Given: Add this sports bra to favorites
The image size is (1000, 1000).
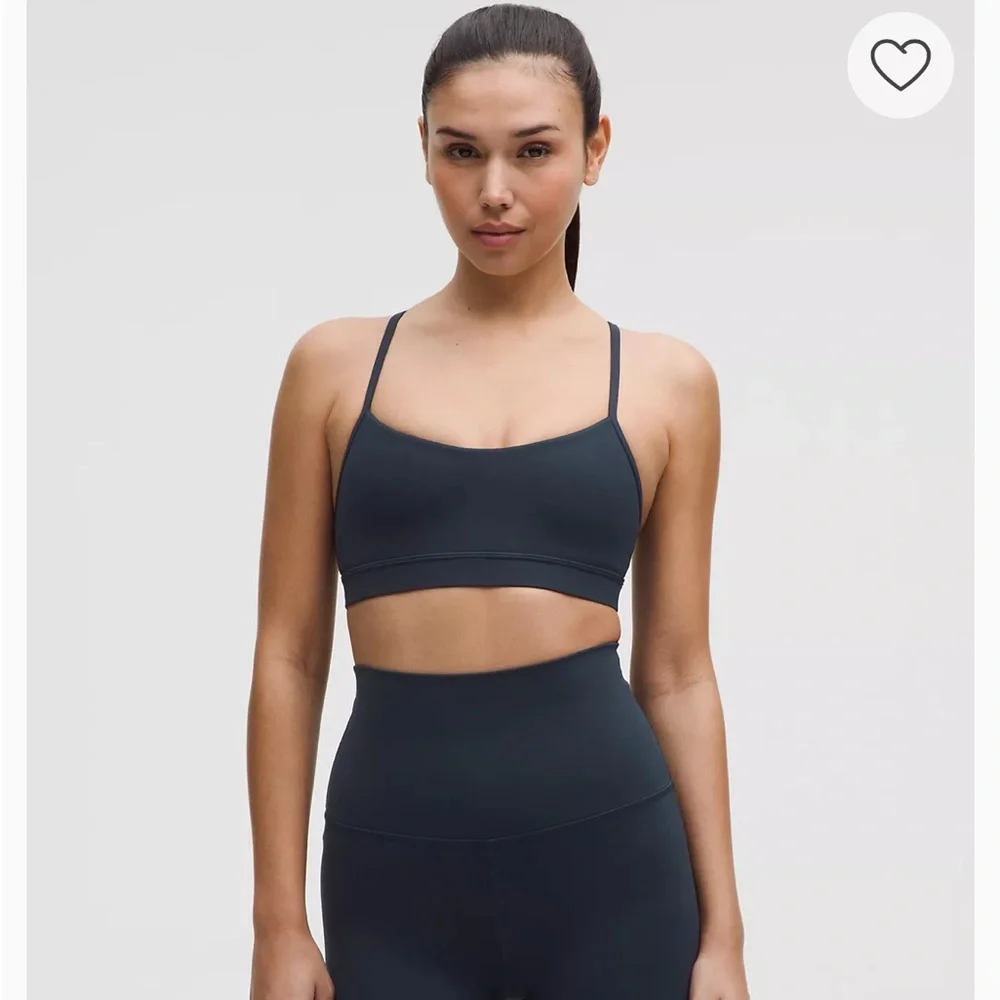Looking at the screenshot, I should (900, 65).
